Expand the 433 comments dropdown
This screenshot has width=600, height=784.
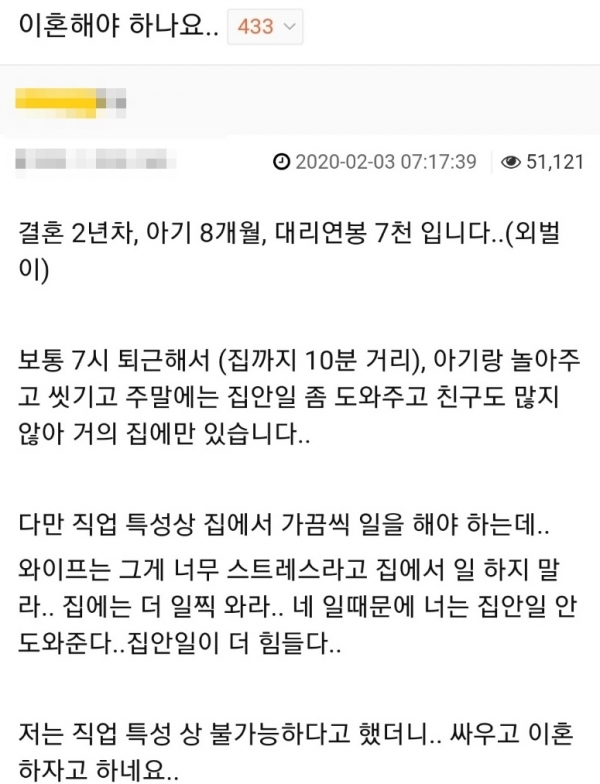click(x=265, y=28)
